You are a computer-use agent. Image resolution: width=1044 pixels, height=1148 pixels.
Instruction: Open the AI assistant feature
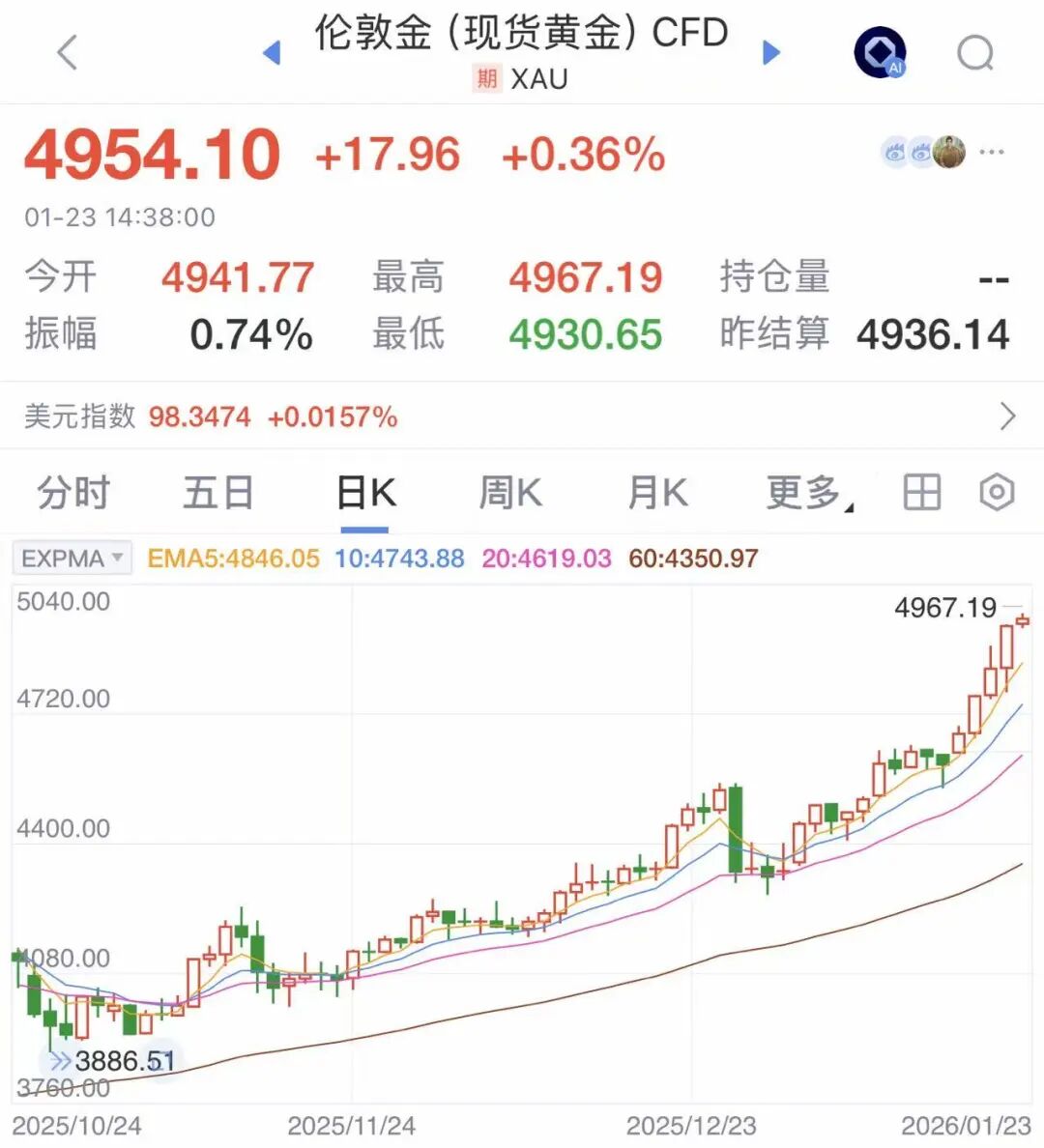point(881,53)
